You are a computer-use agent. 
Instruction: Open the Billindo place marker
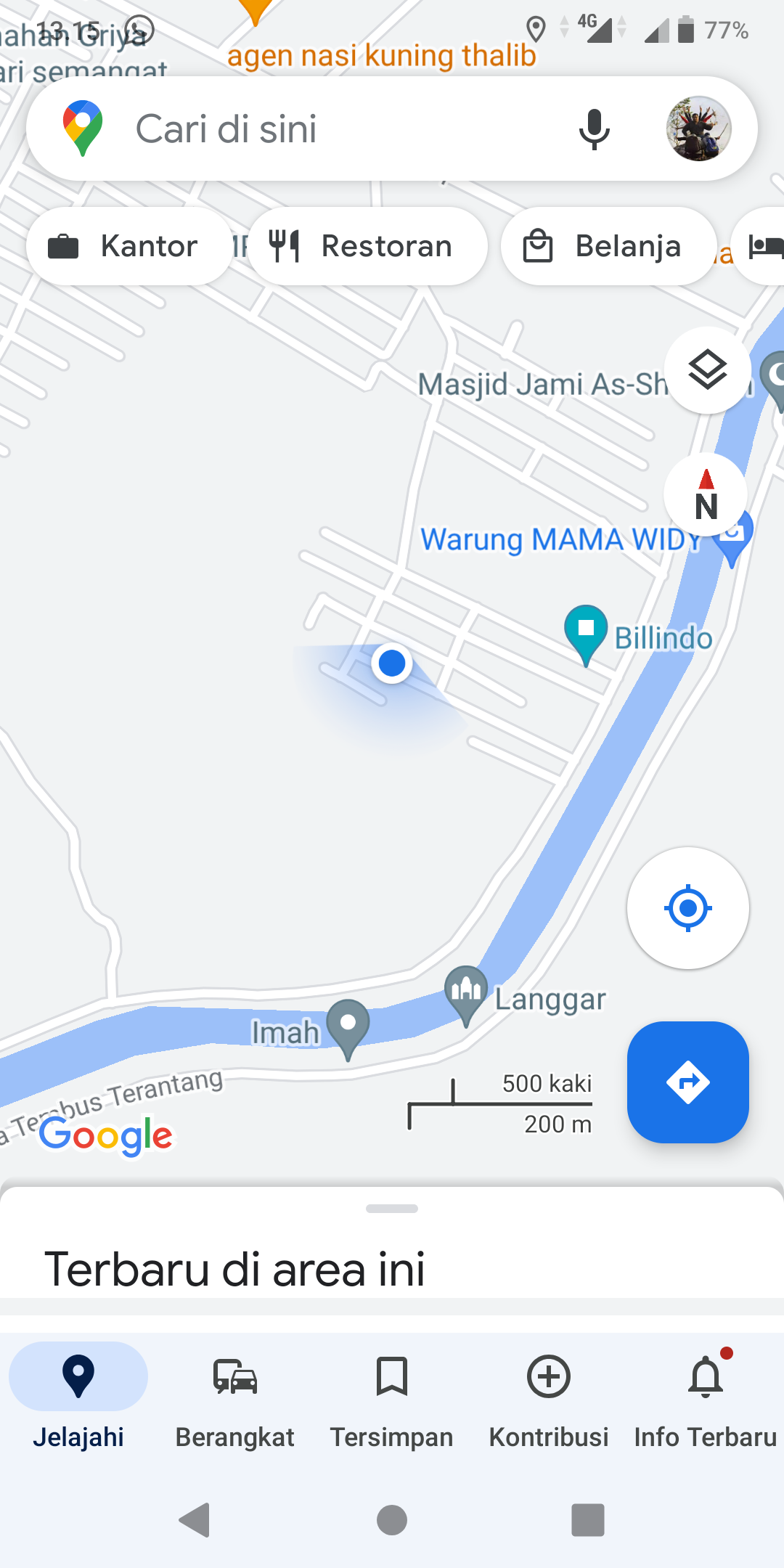[x=586, y=630]
